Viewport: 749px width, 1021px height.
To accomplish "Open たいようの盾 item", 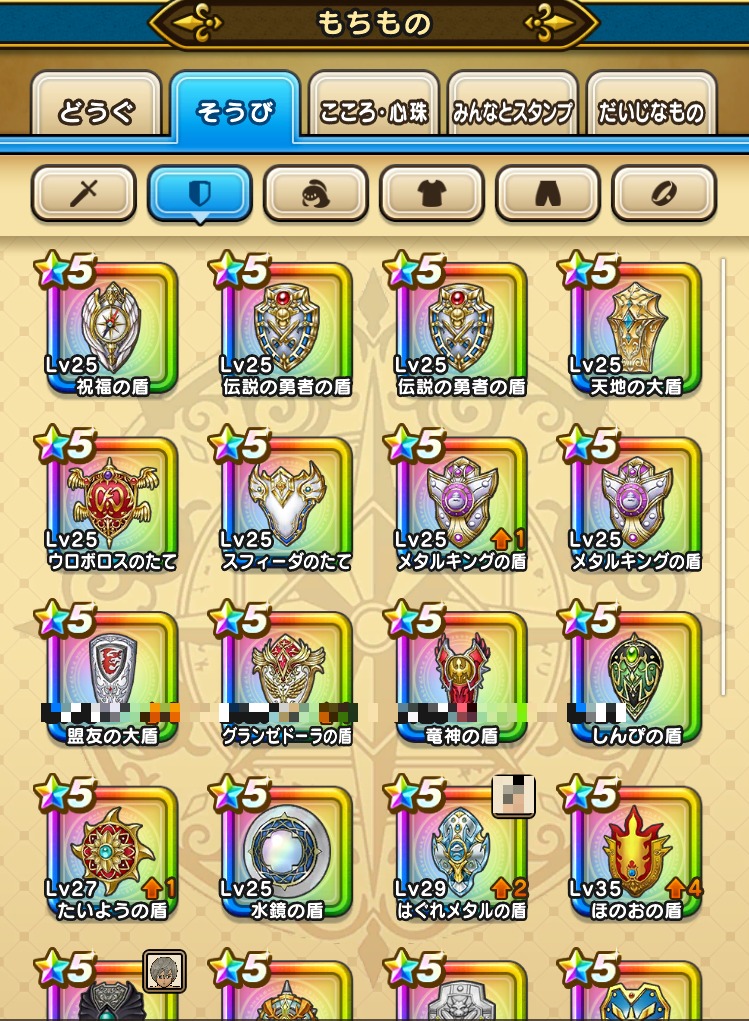I will (112, 852).
